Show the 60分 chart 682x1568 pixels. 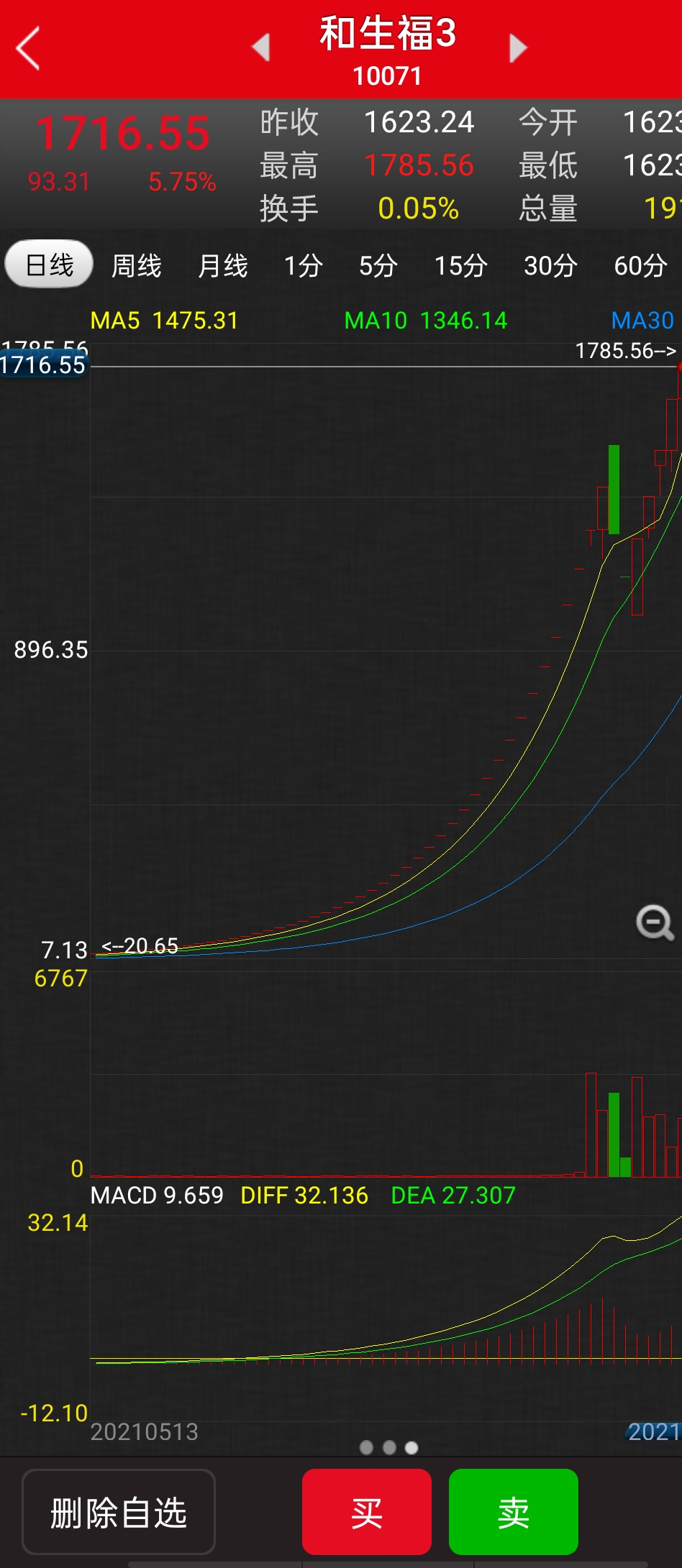pos(640,266)
